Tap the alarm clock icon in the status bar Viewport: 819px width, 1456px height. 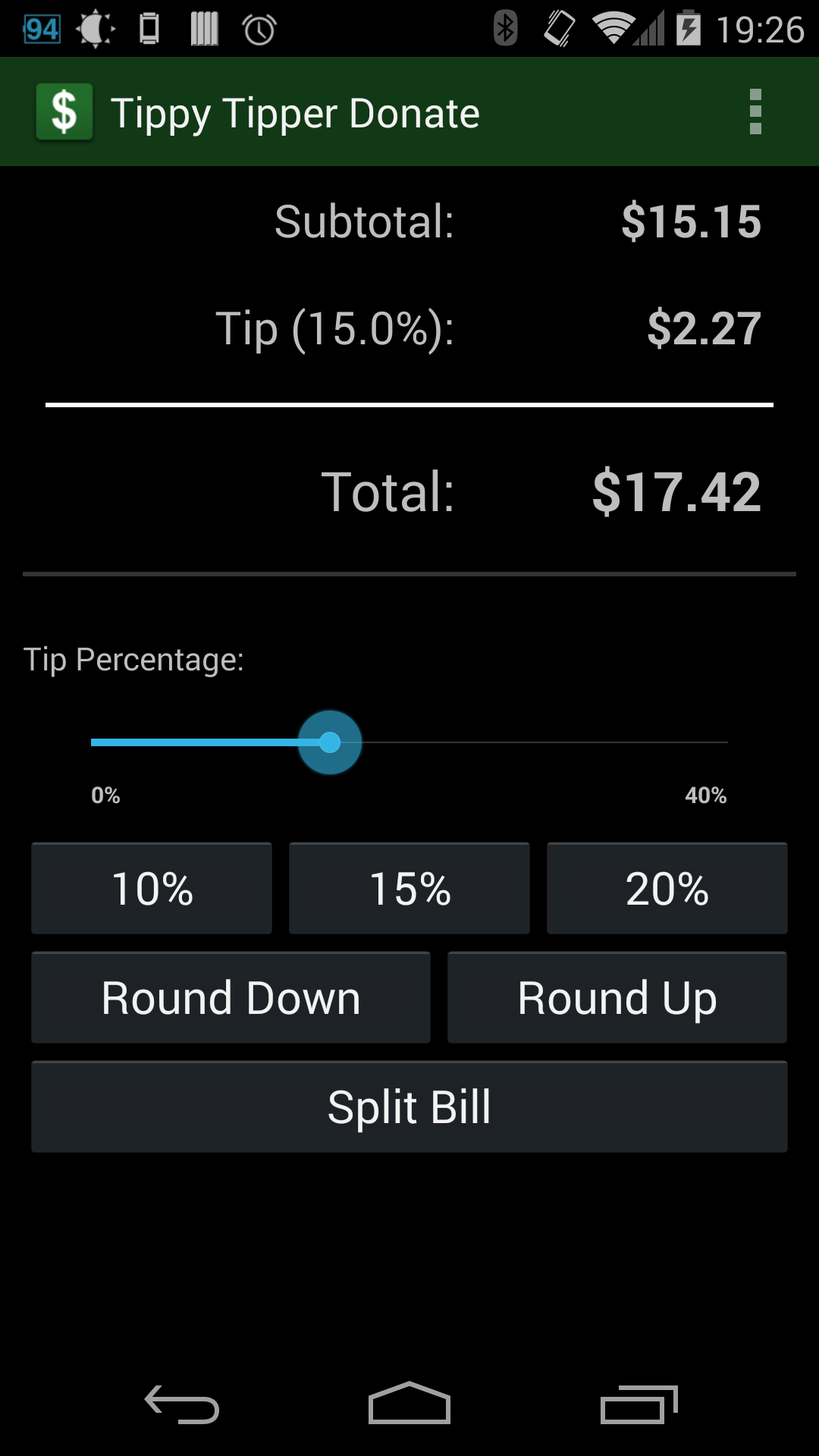(258, 28)
